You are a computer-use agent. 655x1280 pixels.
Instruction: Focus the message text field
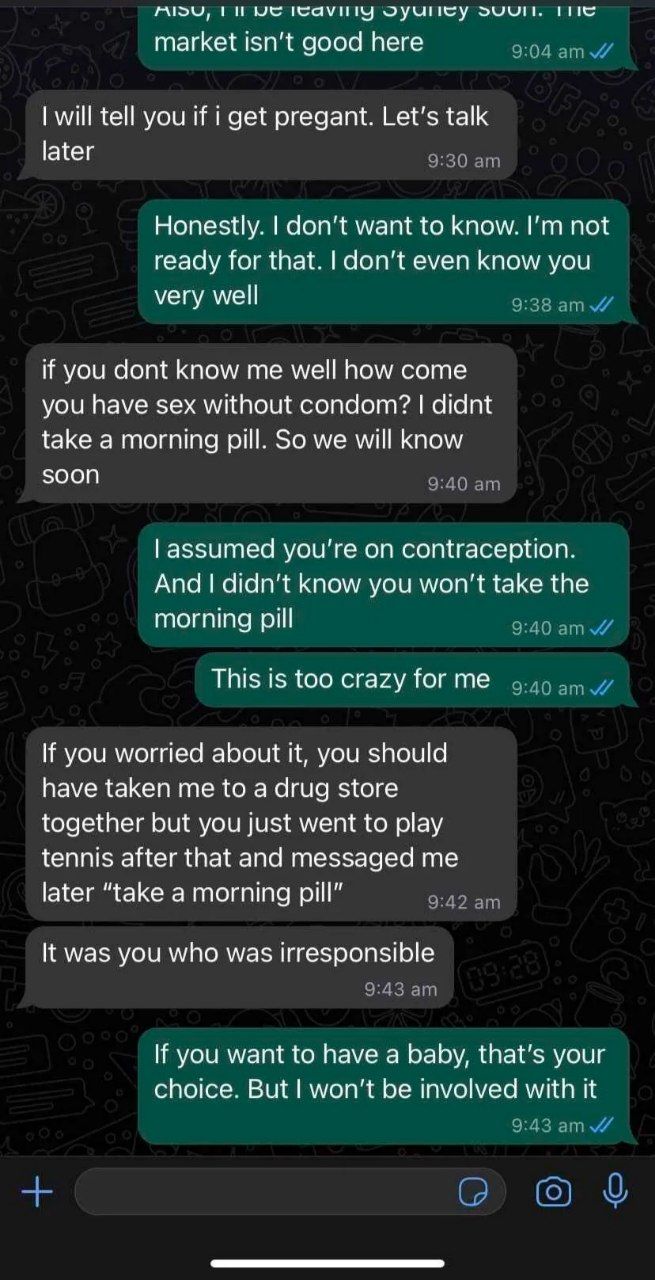260,1191
